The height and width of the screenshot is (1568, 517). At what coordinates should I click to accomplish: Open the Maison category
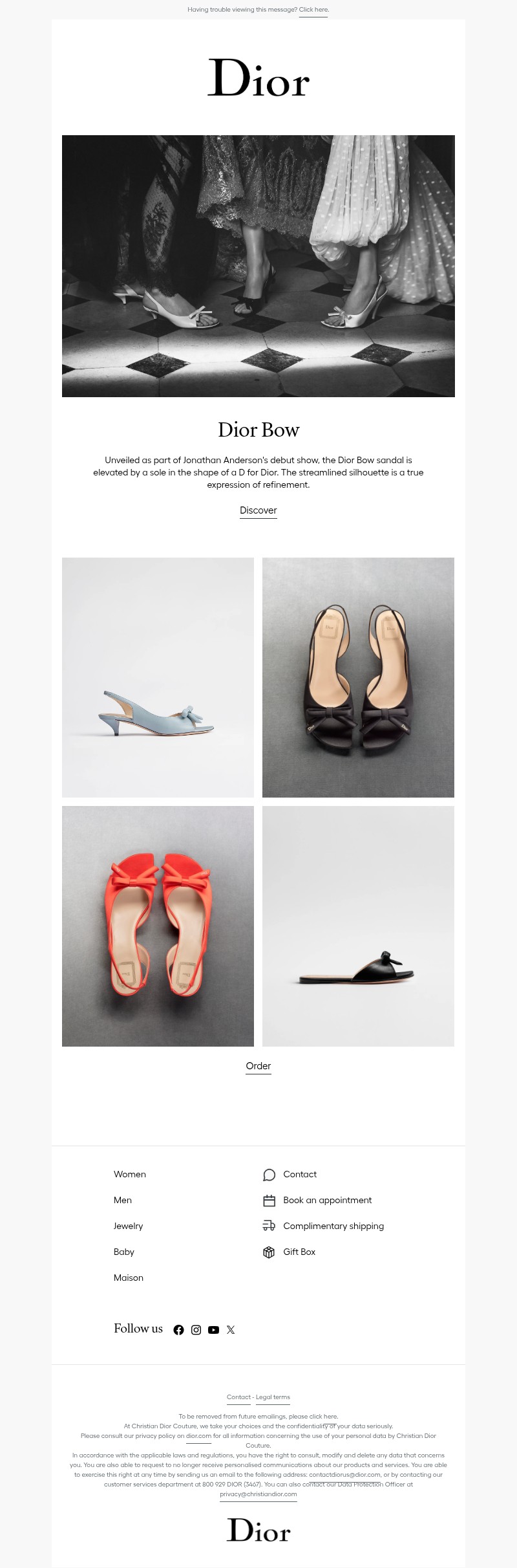pyautogui.click(x=129, y=1278)
